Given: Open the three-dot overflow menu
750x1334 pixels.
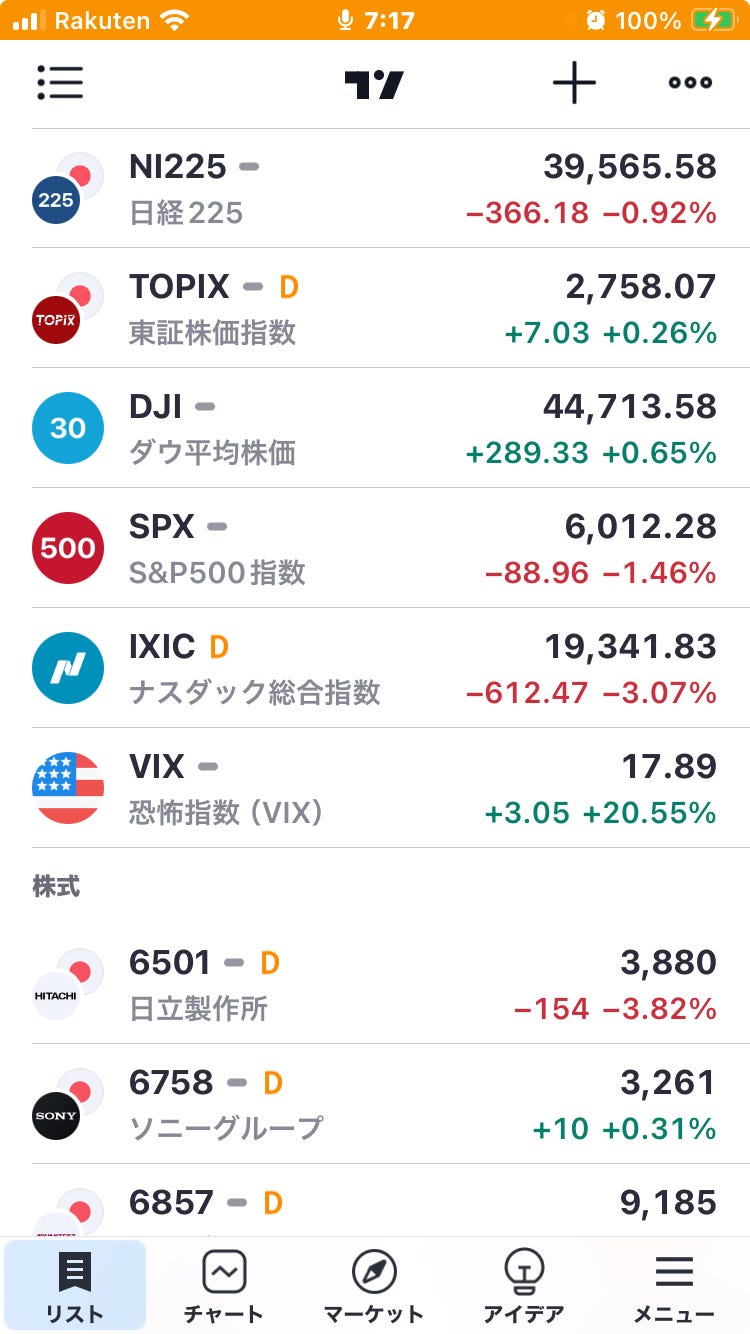Looking at the screenshot, I should click(x=690, y=83).
